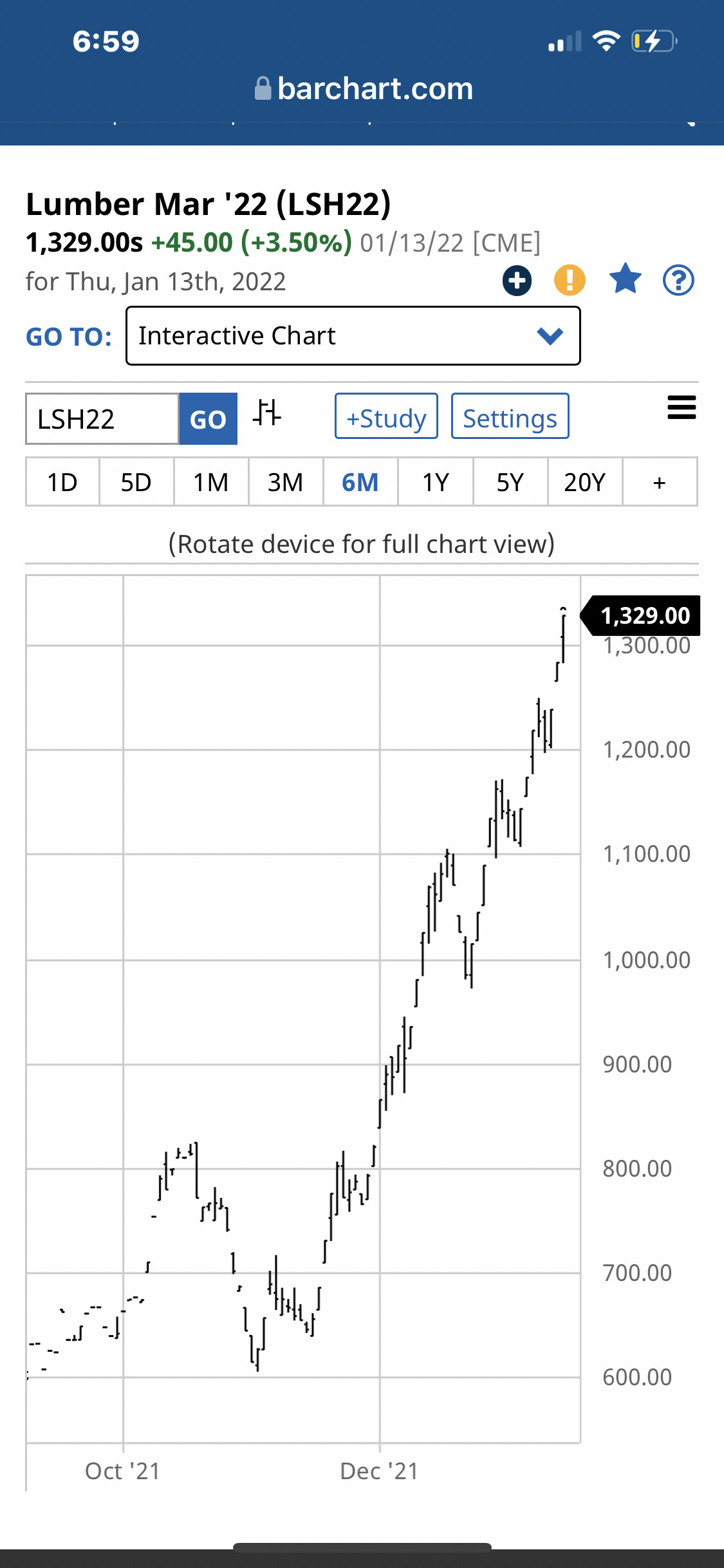Open chart Settings
The height and width of the screenshot is (1568, 724).
pos(510,416)
